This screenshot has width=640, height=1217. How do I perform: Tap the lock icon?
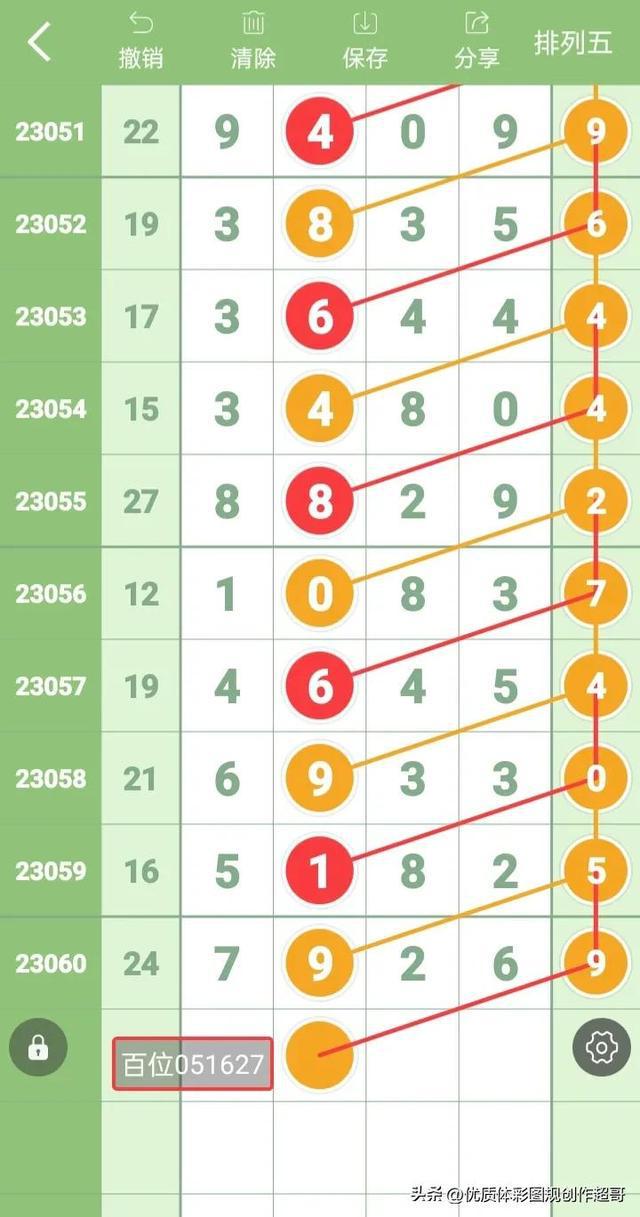[38, 1047]
